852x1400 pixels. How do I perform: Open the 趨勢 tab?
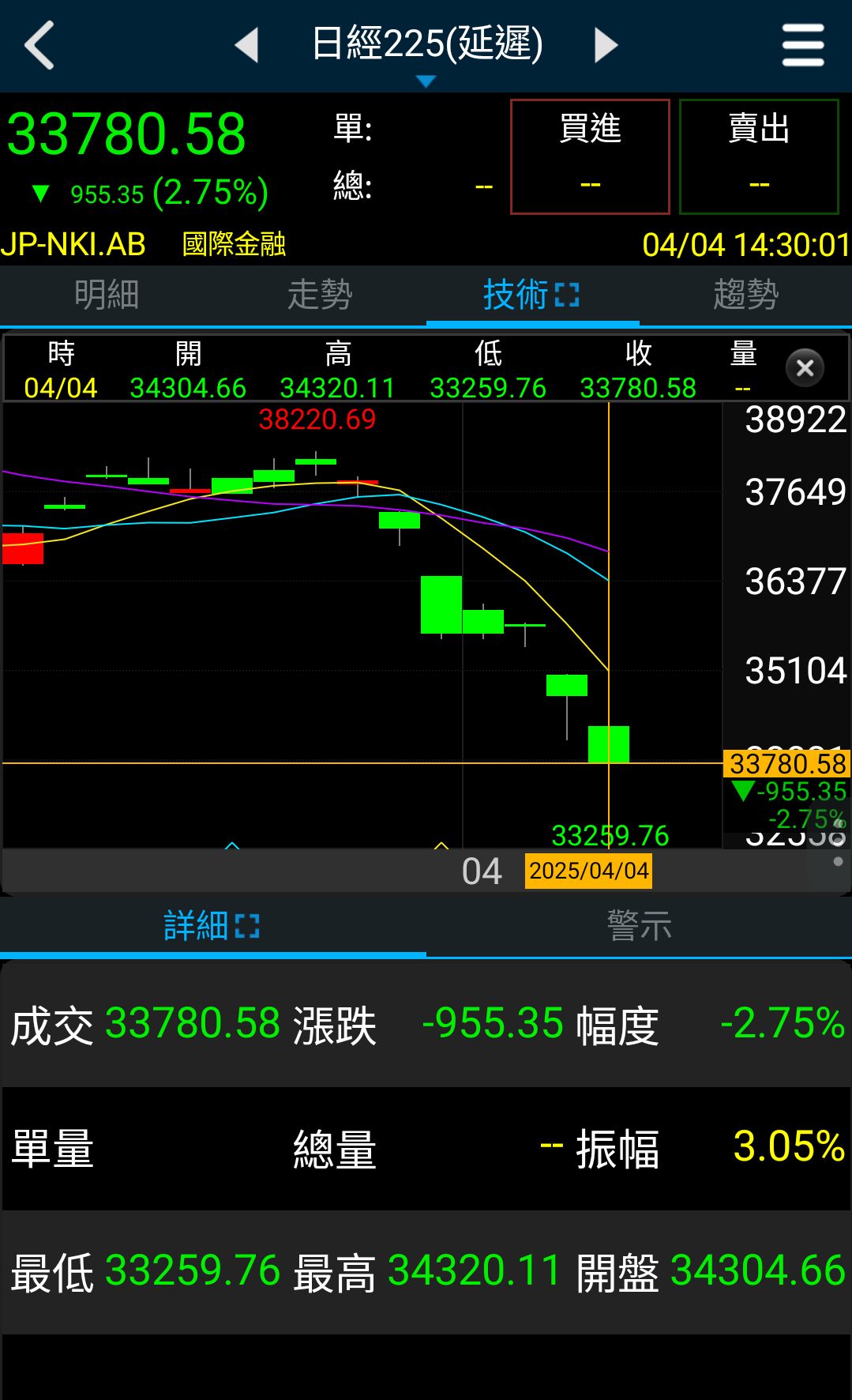point(745,295)
